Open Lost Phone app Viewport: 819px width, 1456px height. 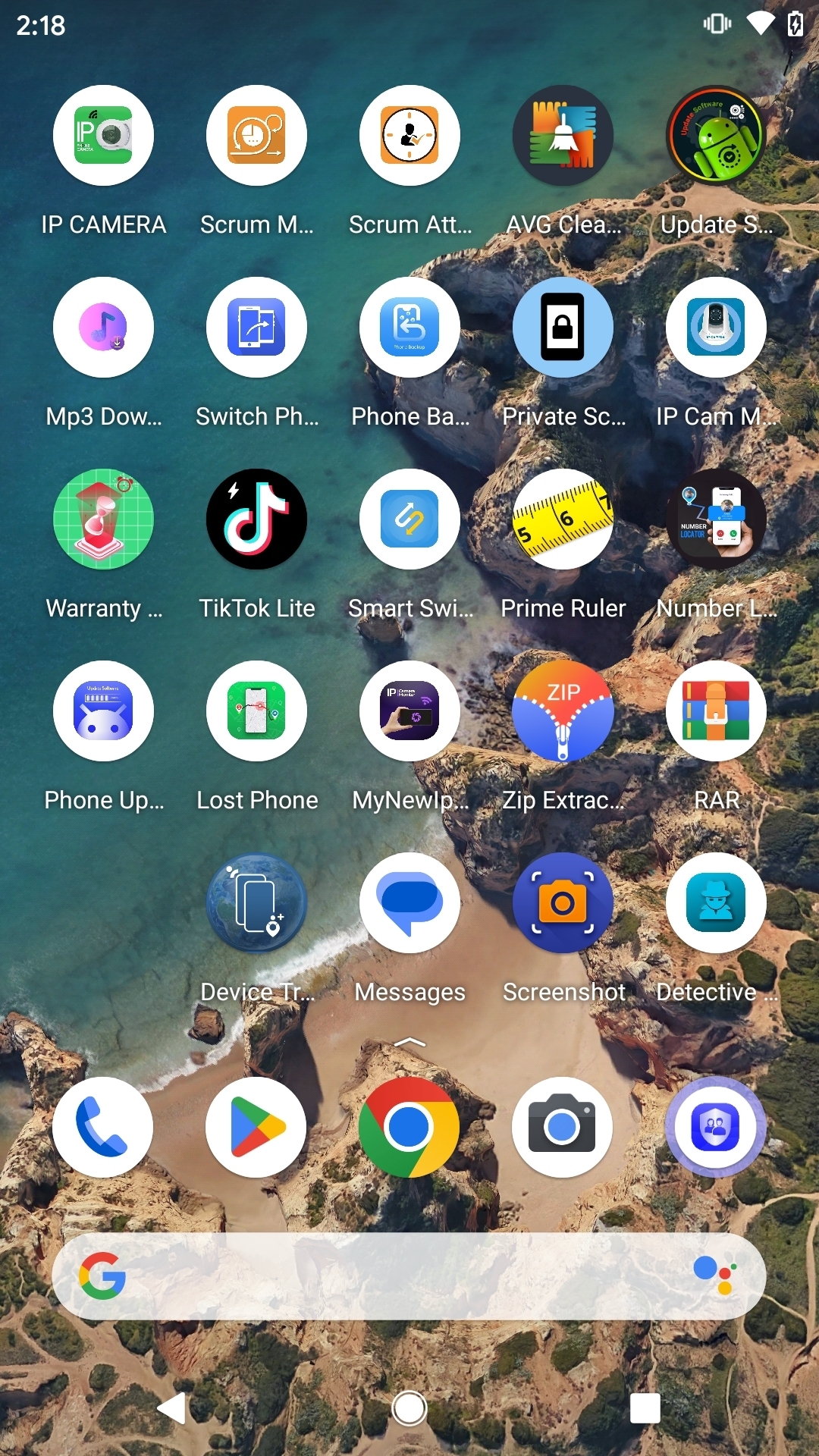(x=257, y=711)
